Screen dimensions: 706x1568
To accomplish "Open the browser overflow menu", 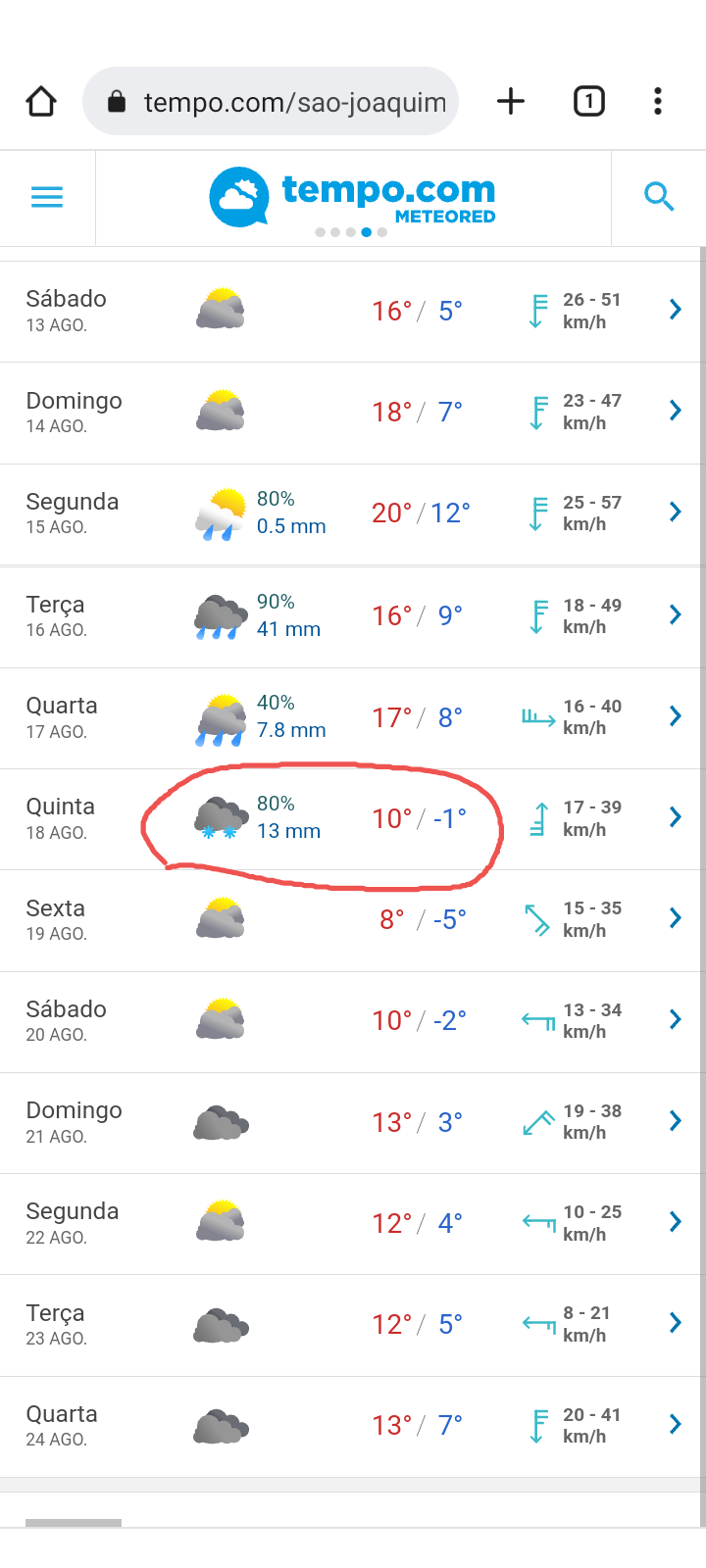I will (x=658, y=101).
